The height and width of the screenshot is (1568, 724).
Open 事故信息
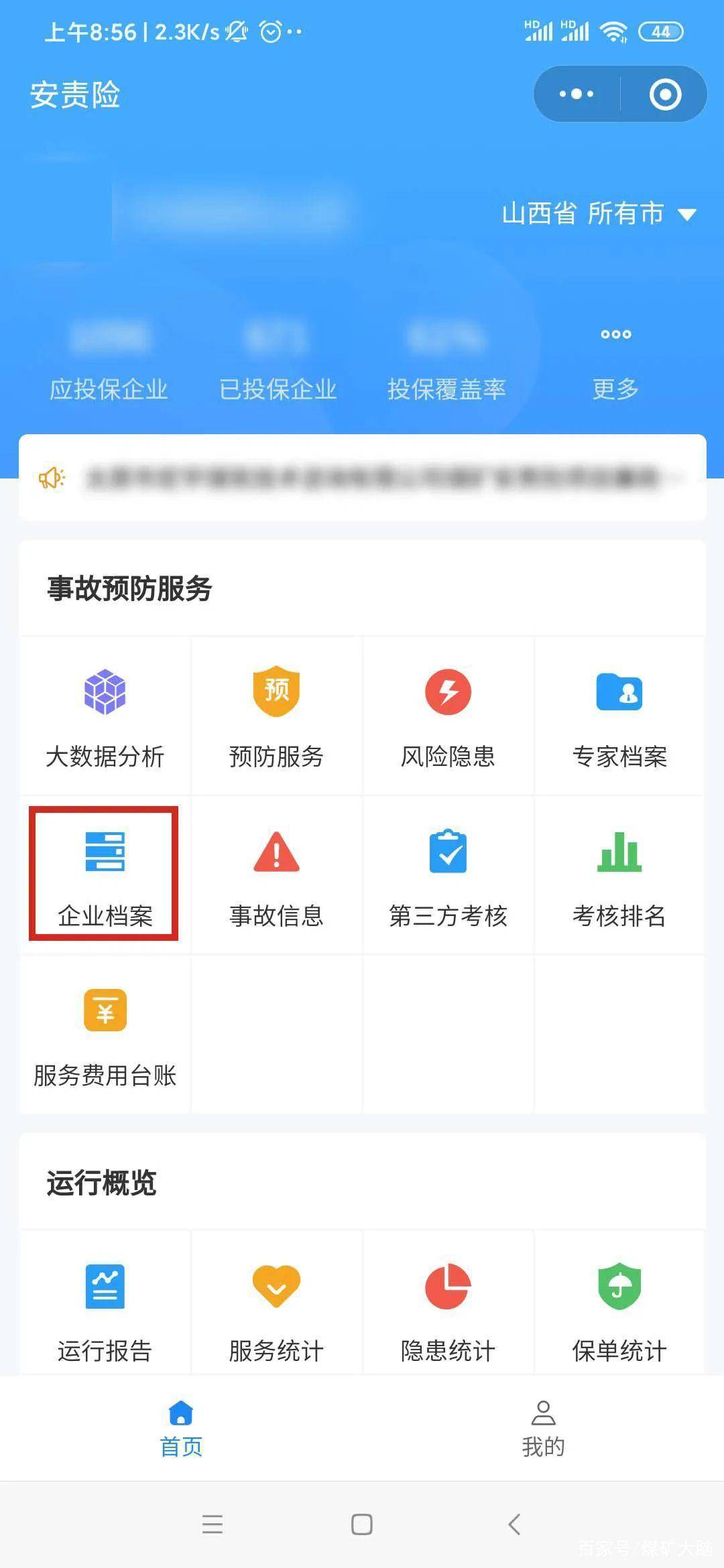(x=276, y=875)
